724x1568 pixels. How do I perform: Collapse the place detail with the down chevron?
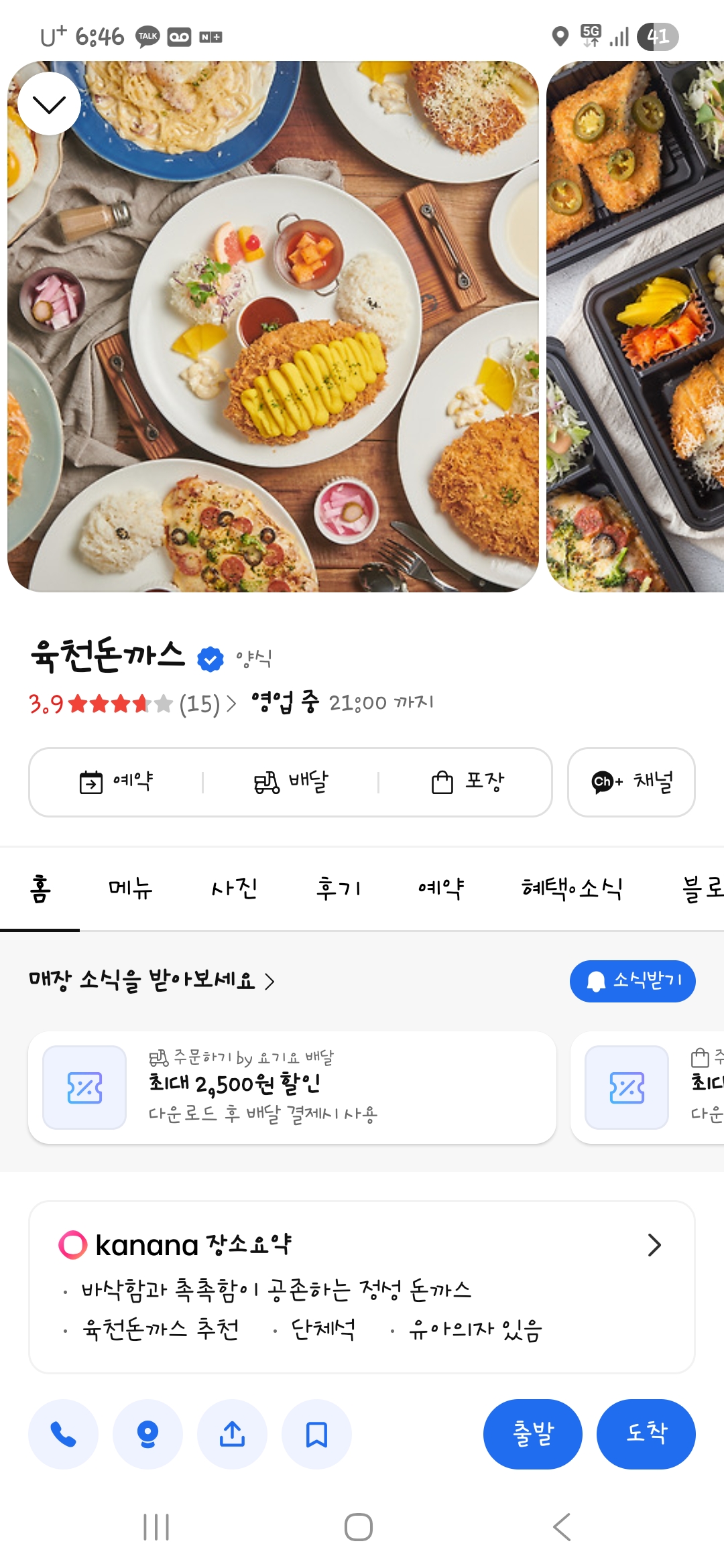coord(49,104)
